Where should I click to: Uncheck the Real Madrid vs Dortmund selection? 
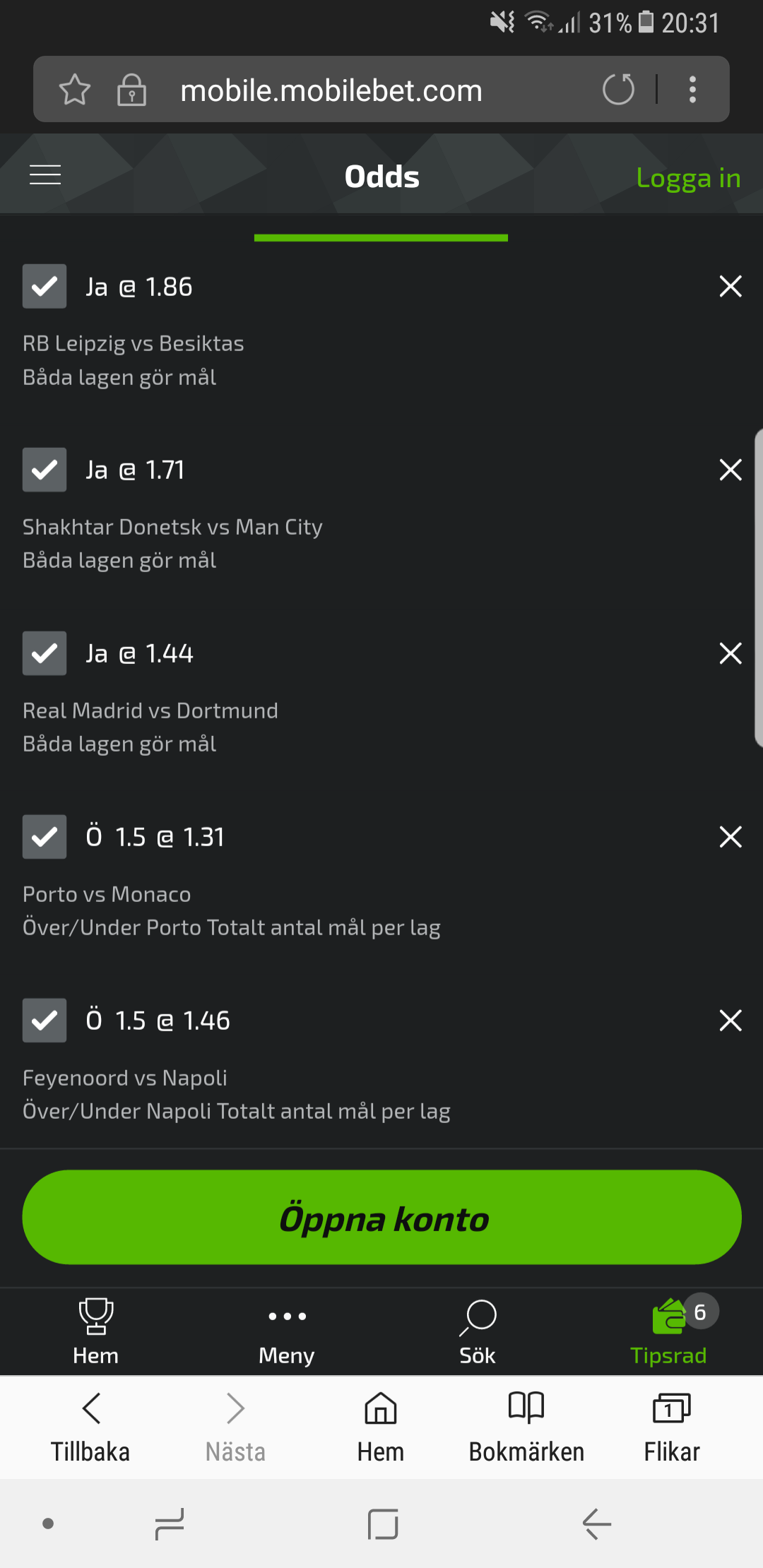point(45,653)
